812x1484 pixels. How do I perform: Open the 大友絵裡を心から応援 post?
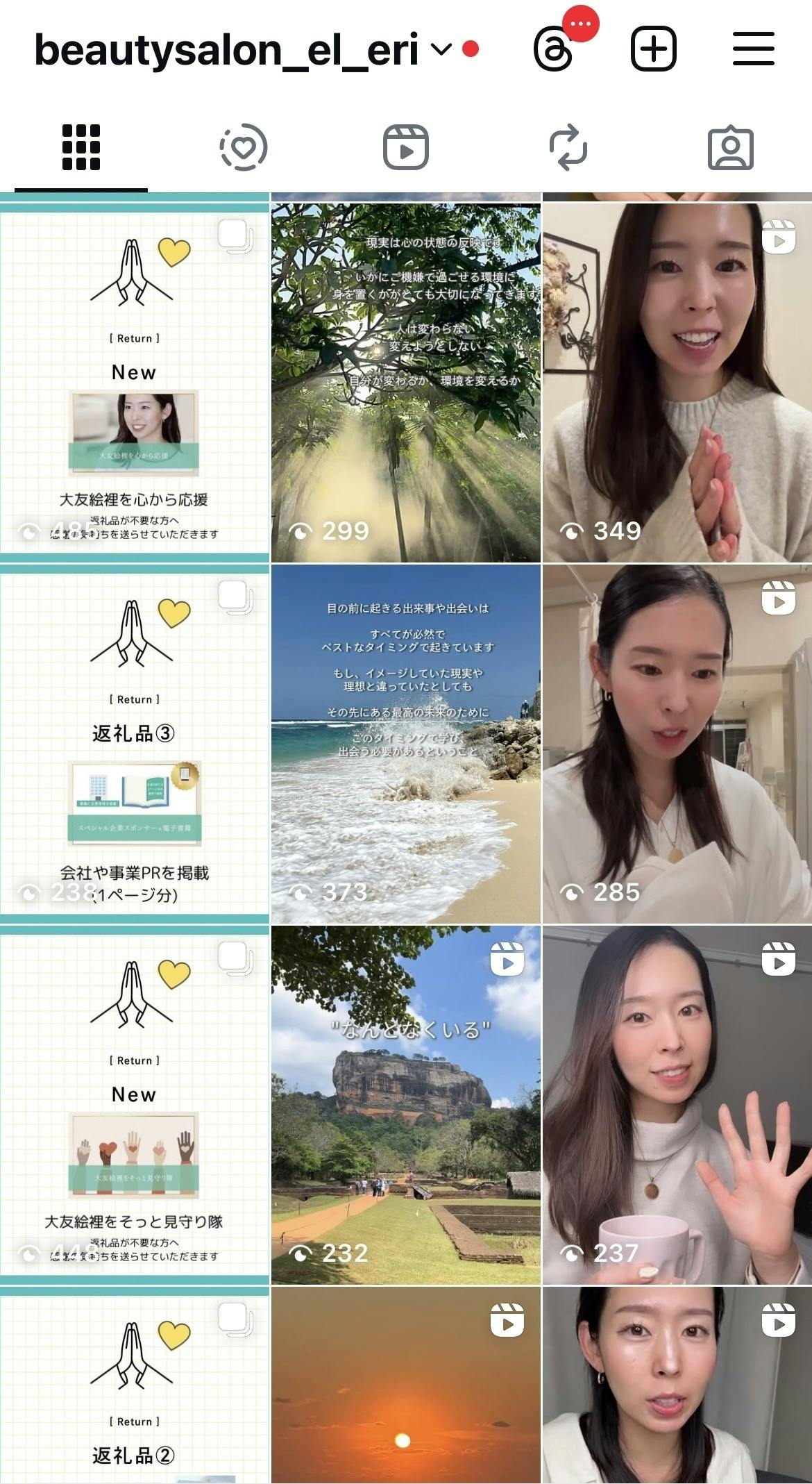(x=134, y=382)
